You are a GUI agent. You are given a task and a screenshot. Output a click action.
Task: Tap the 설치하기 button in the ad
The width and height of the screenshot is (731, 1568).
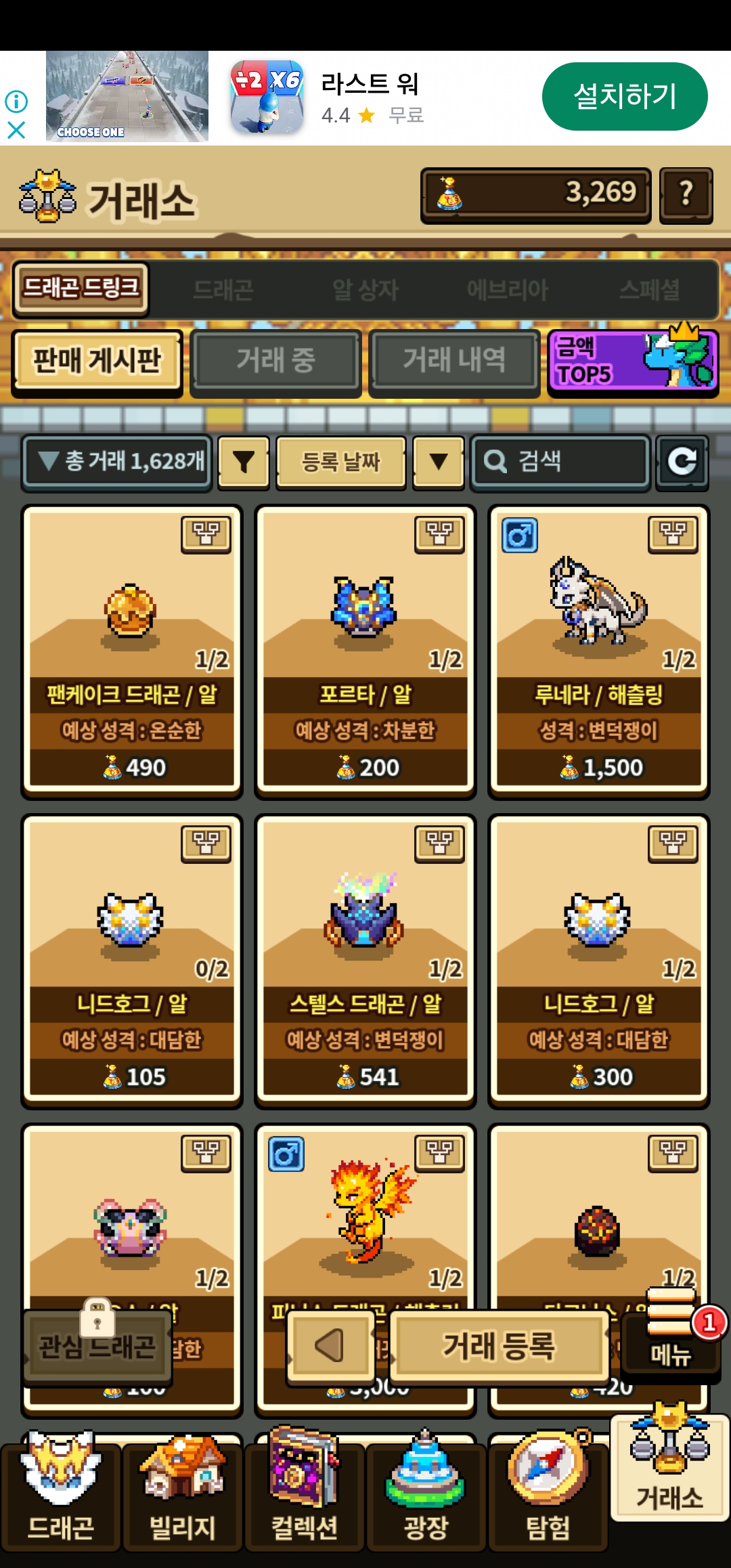pos(624,96)
